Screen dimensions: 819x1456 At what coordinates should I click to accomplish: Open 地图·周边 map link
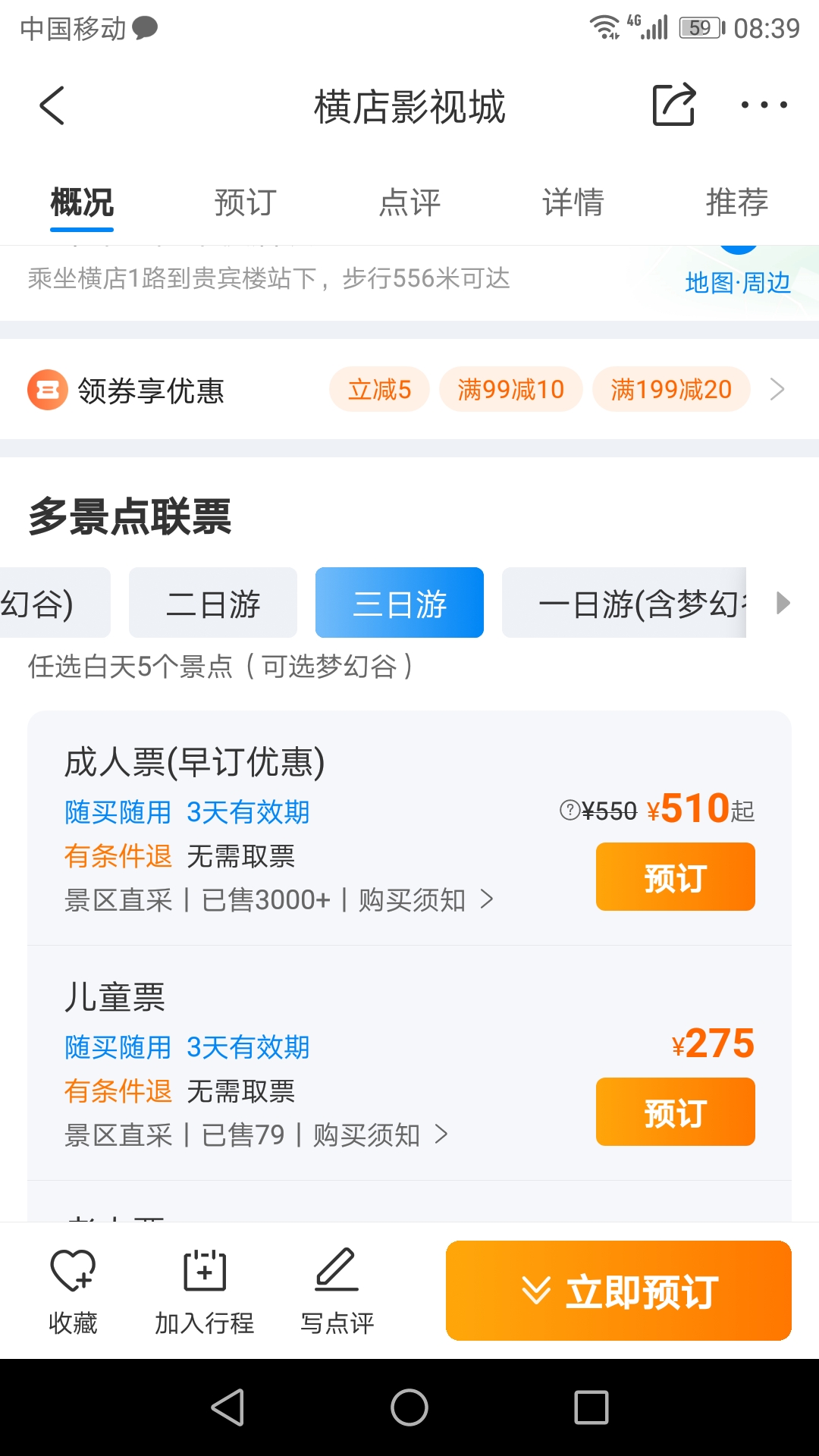(738, 283)
